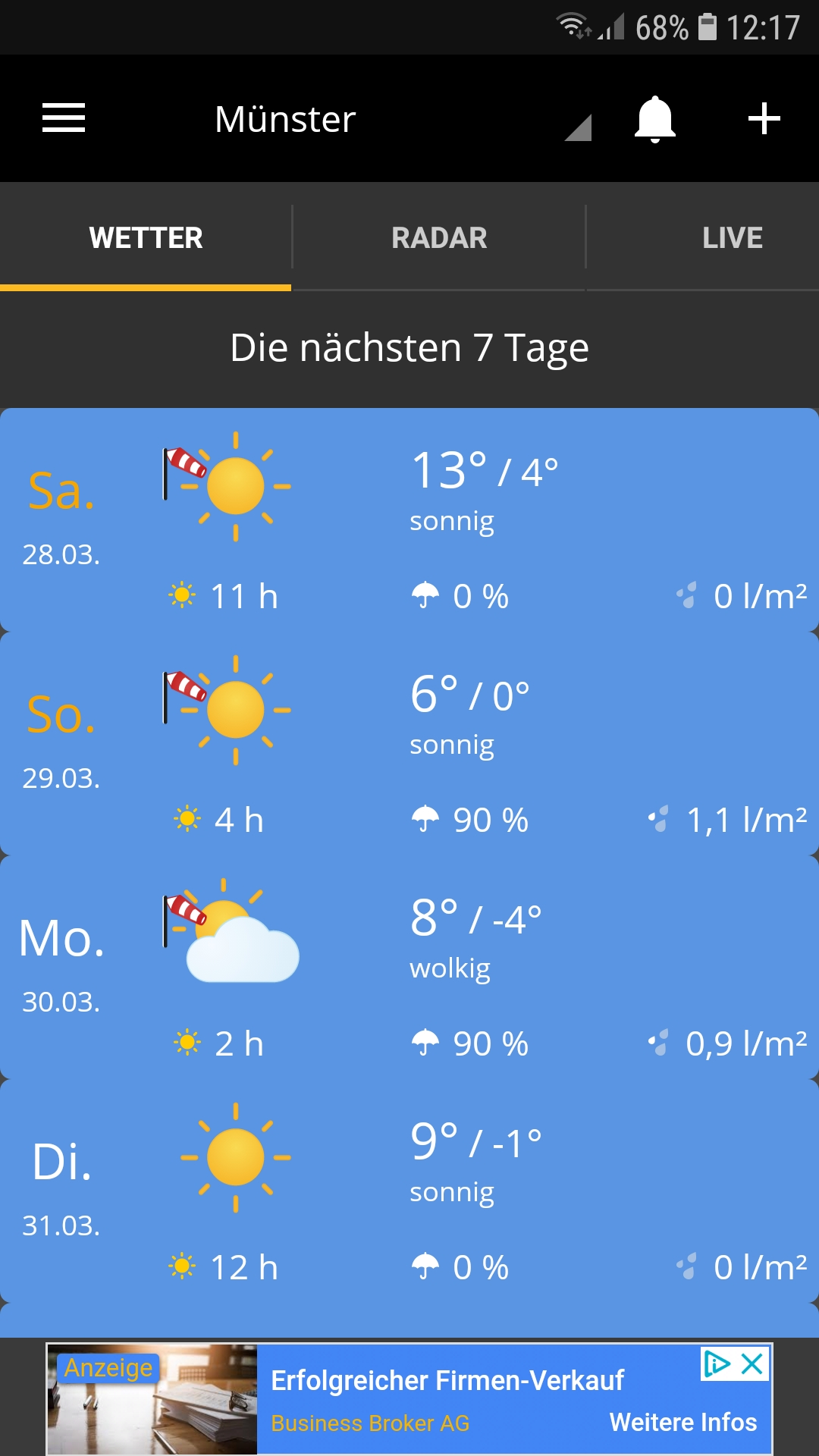Image resolution: width=819 pixels, height=1456 pixels.
Task: Tap Weitere Infos in the ad banner
Action: pyautogui.click(x=682, y=1422)
